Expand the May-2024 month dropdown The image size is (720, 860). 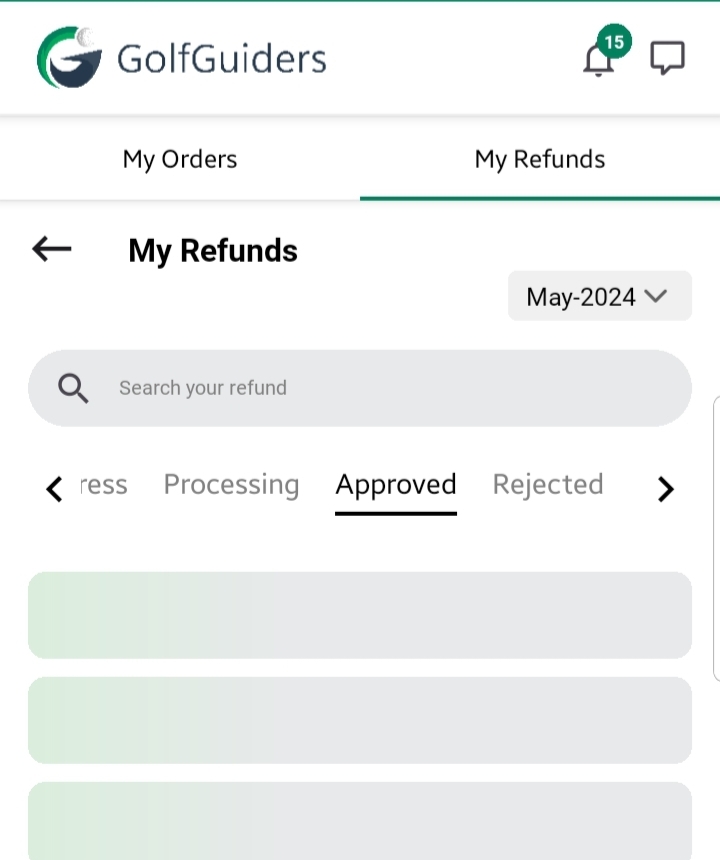tap(599, 296)
